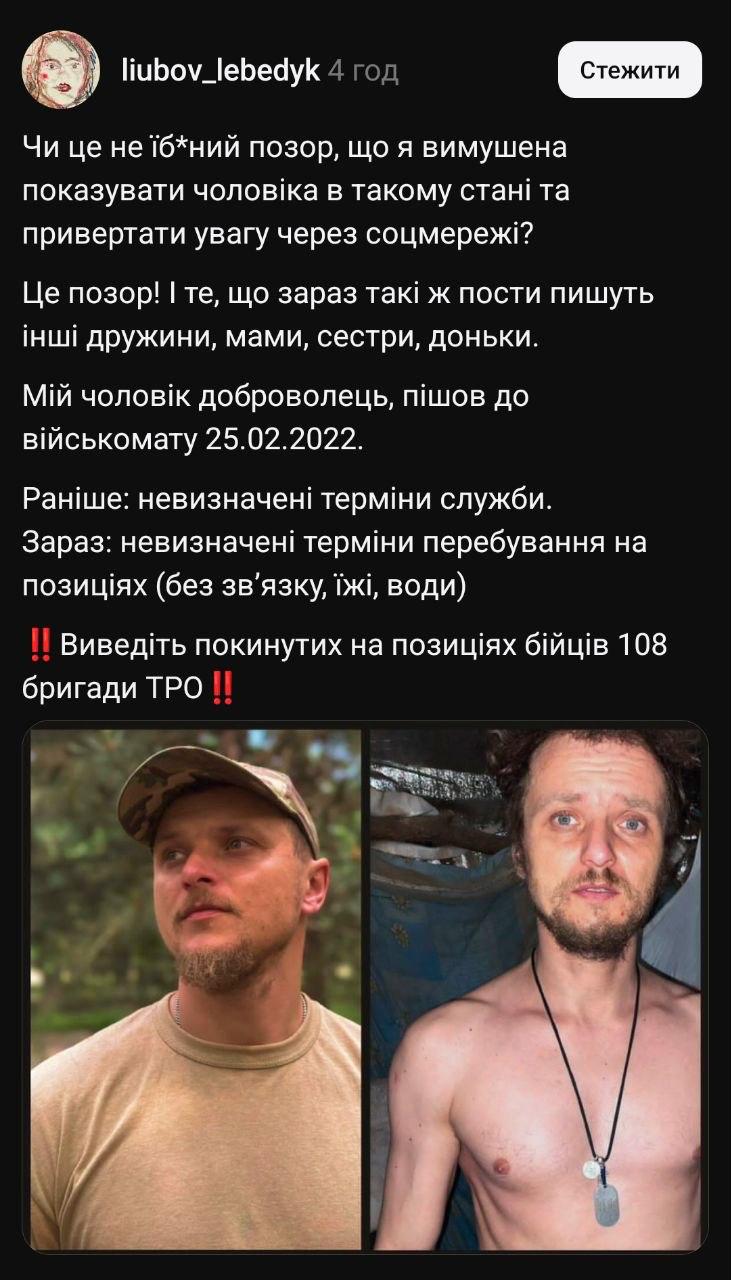Open the post's attached photo
This screenshot has height=1280, width=731.
click(366, 988)
